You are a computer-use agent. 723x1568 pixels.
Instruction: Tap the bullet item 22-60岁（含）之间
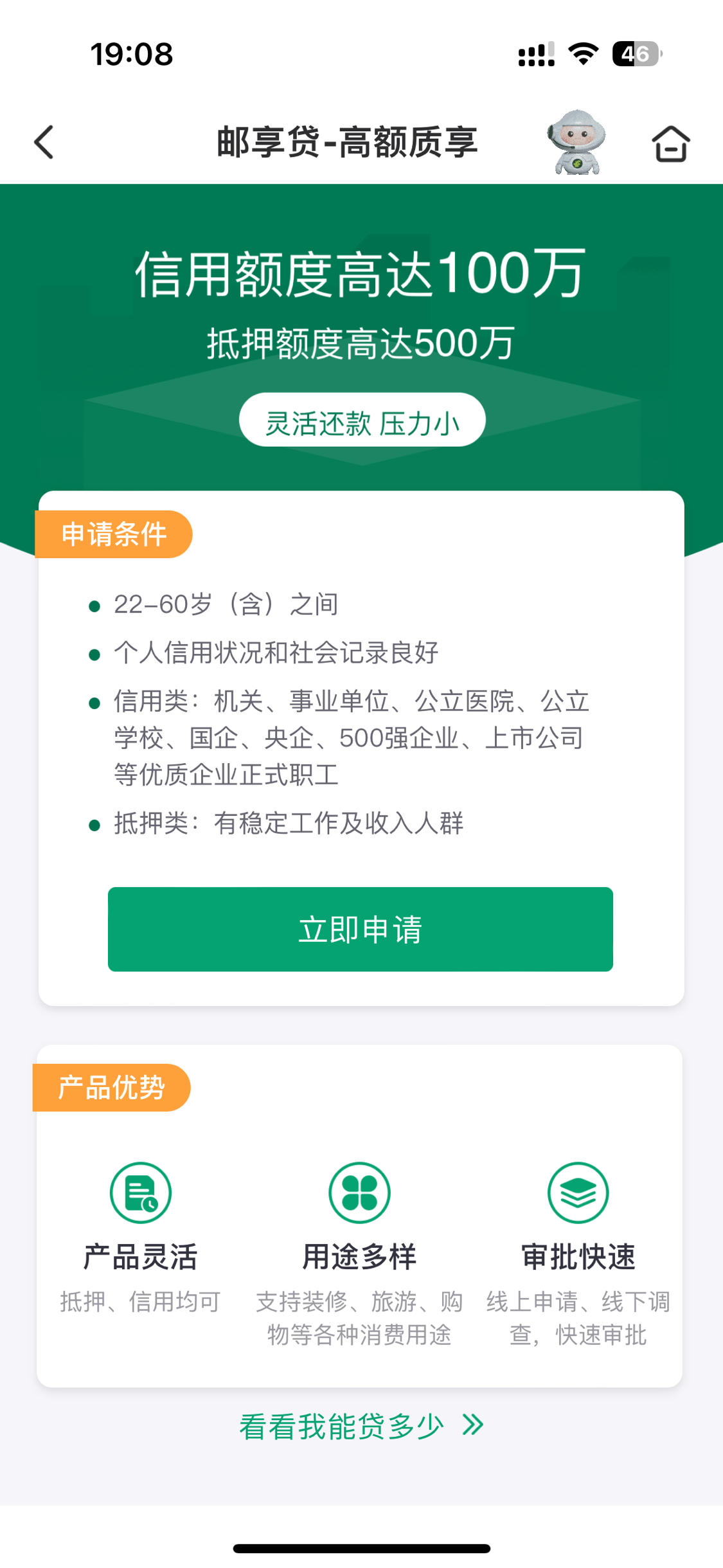coord(228,603)
